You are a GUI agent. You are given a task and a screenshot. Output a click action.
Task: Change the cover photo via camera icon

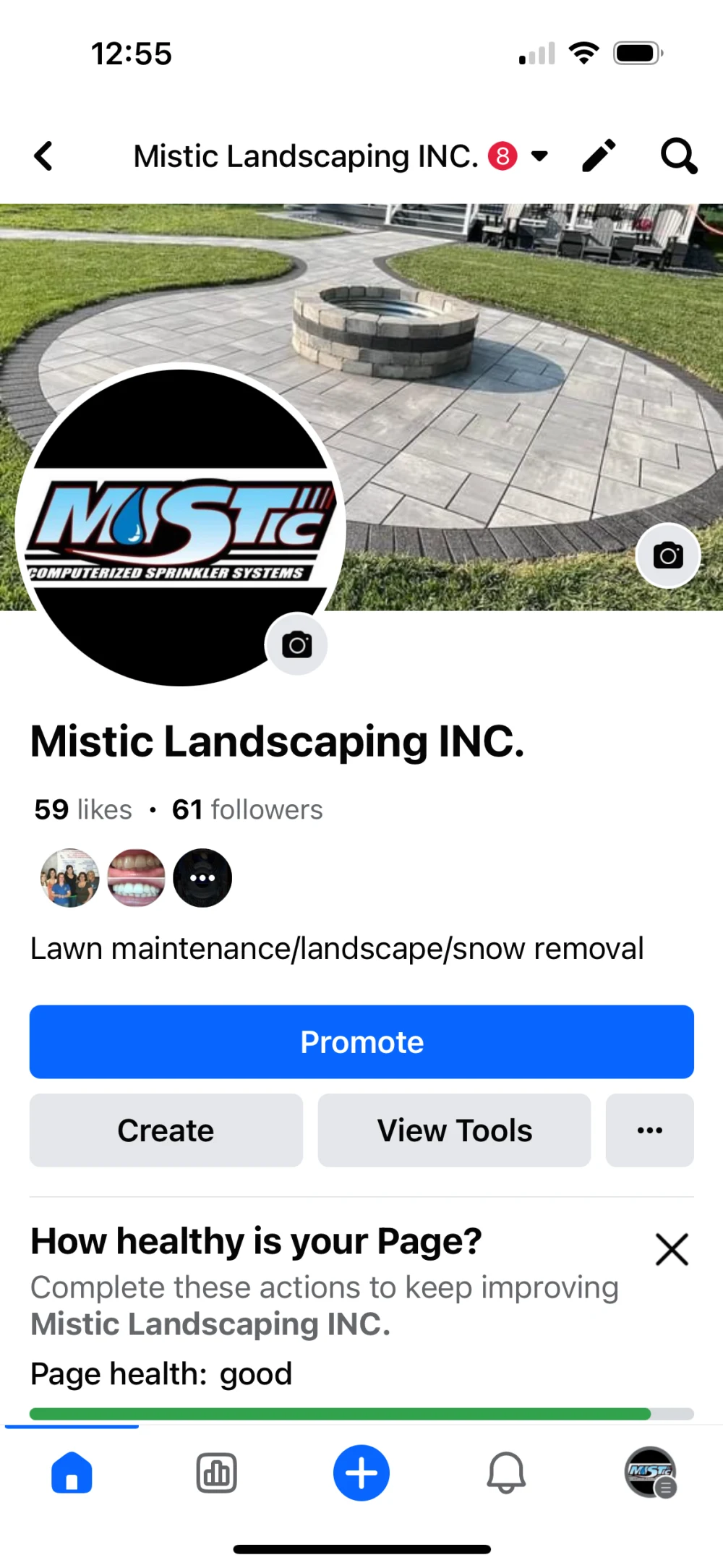pyautogui.click(x=667, y=555)
